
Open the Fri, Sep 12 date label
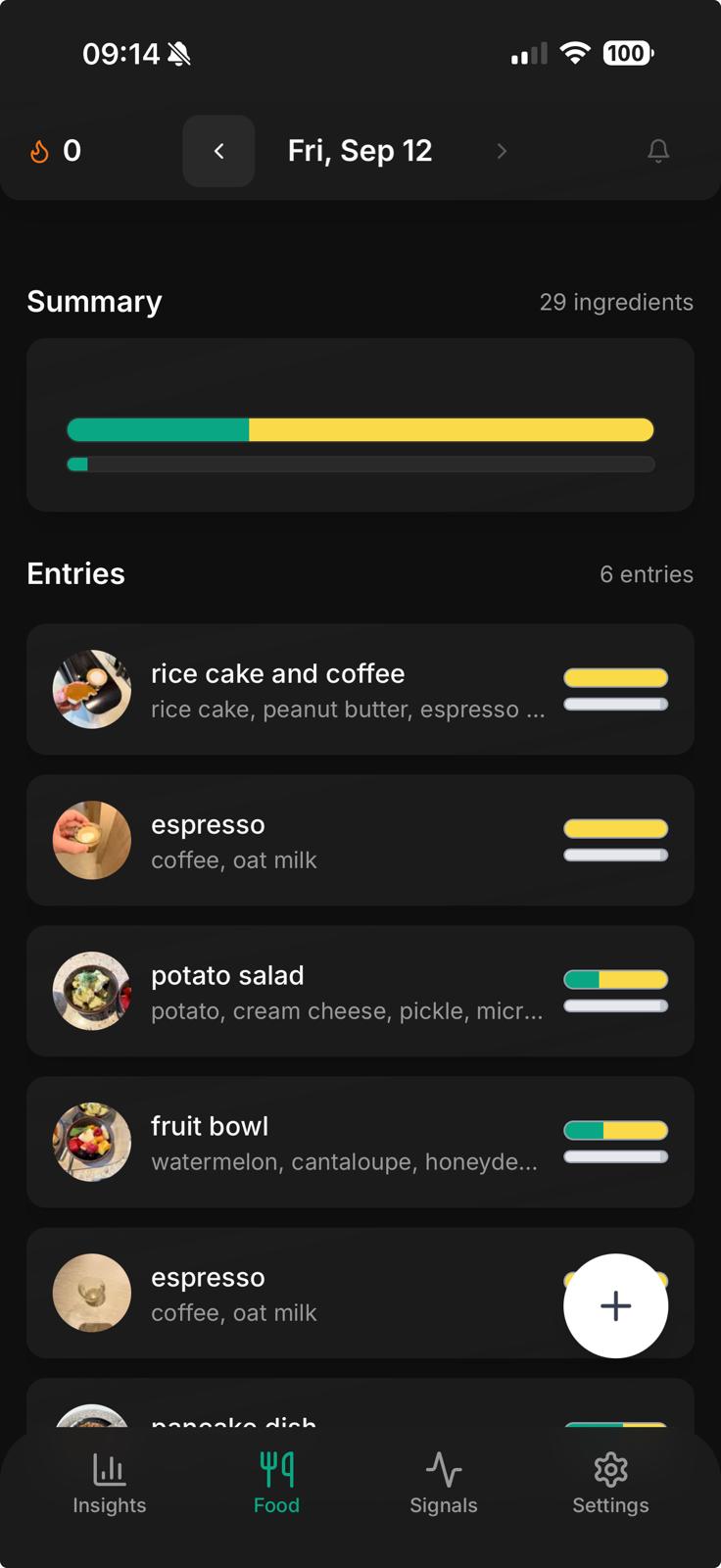coord(360,150)
